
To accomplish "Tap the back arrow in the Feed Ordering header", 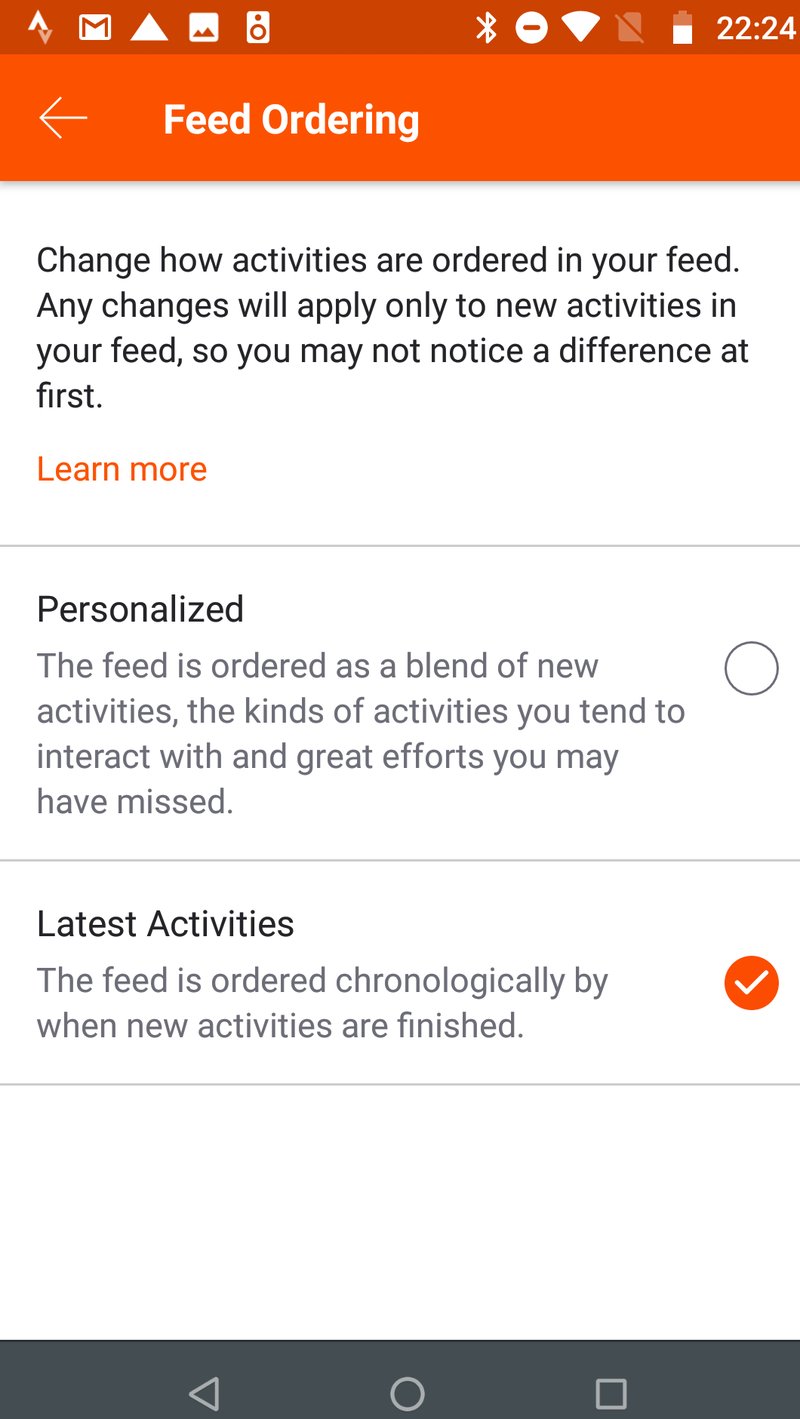I will [62, 117].
